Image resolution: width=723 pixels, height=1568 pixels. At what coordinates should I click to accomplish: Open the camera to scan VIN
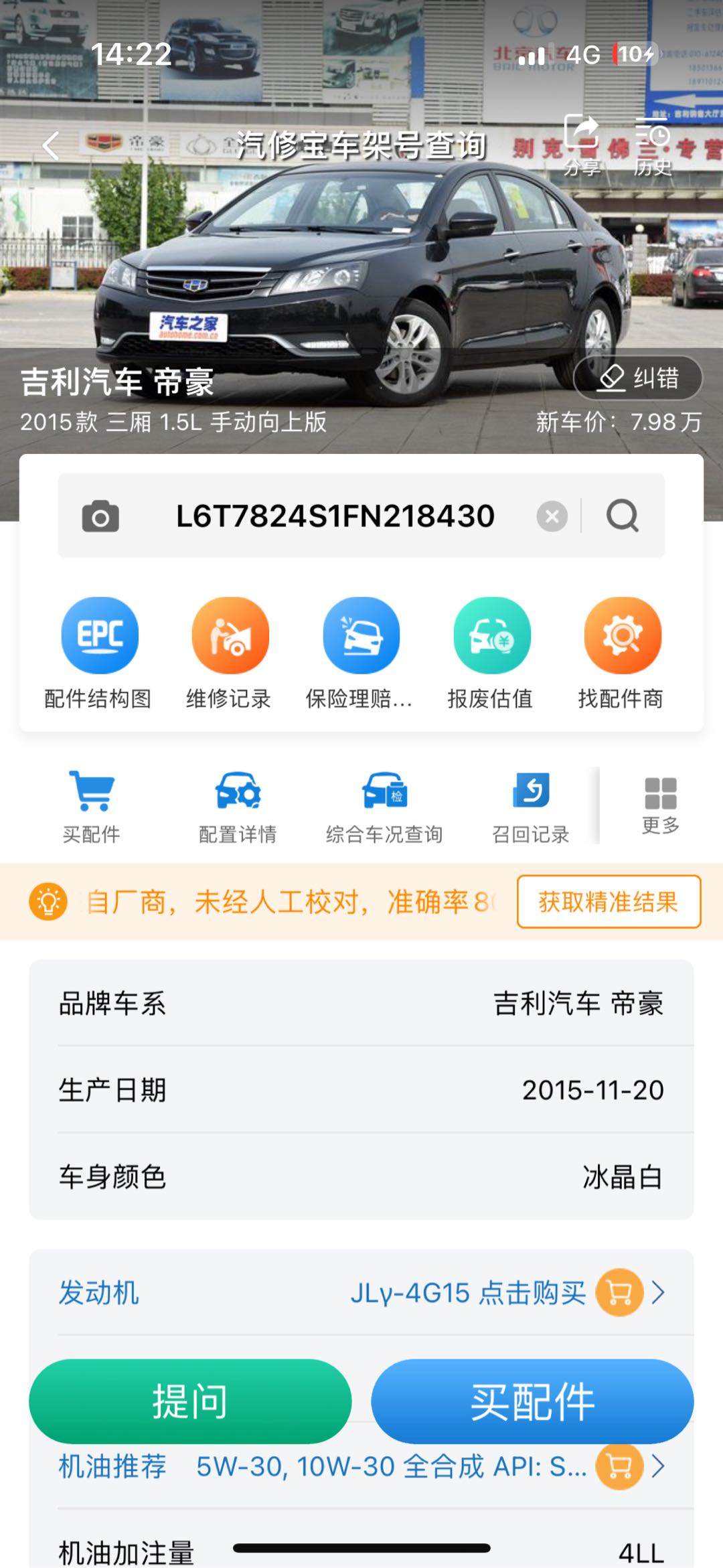[x=100, y=516]
